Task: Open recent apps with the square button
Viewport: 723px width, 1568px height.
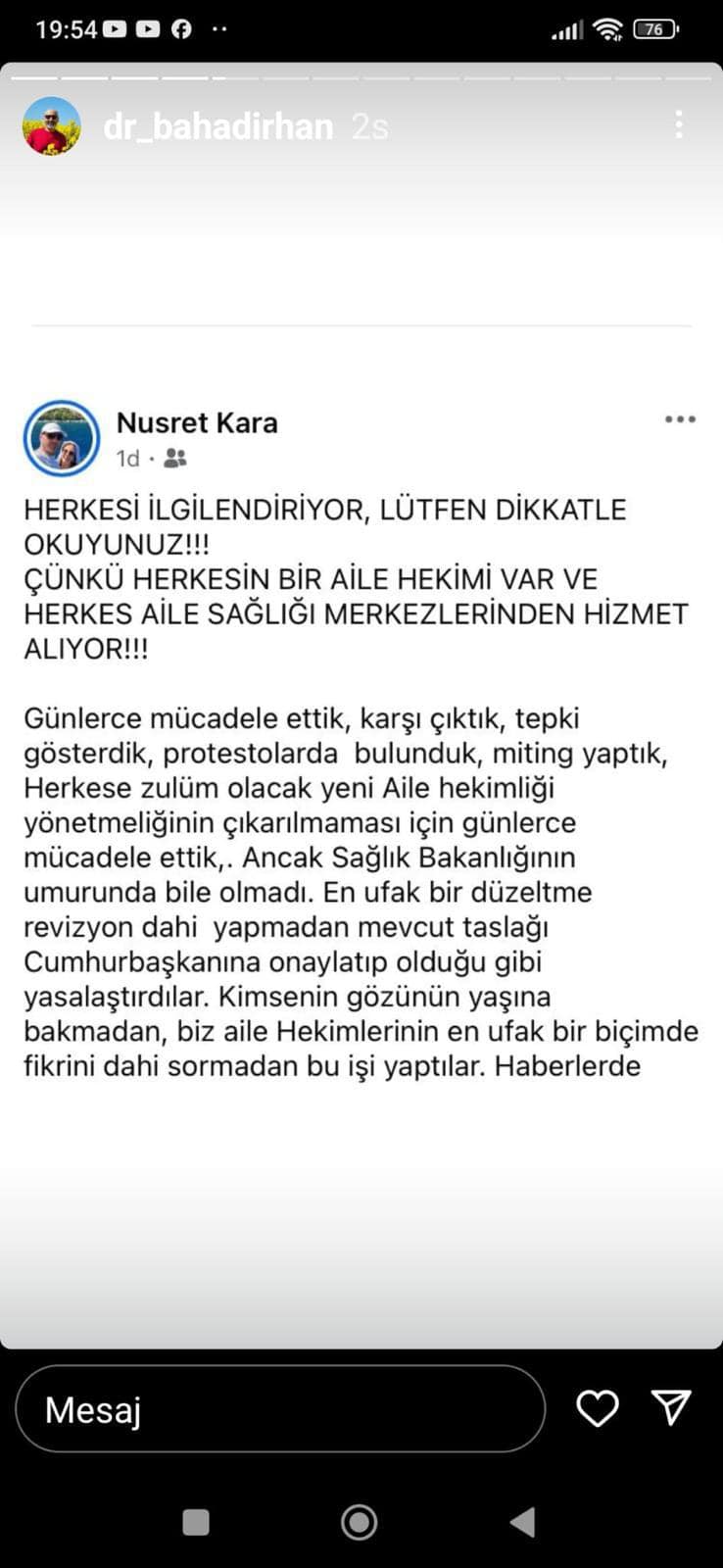Action: point(196,1522)
